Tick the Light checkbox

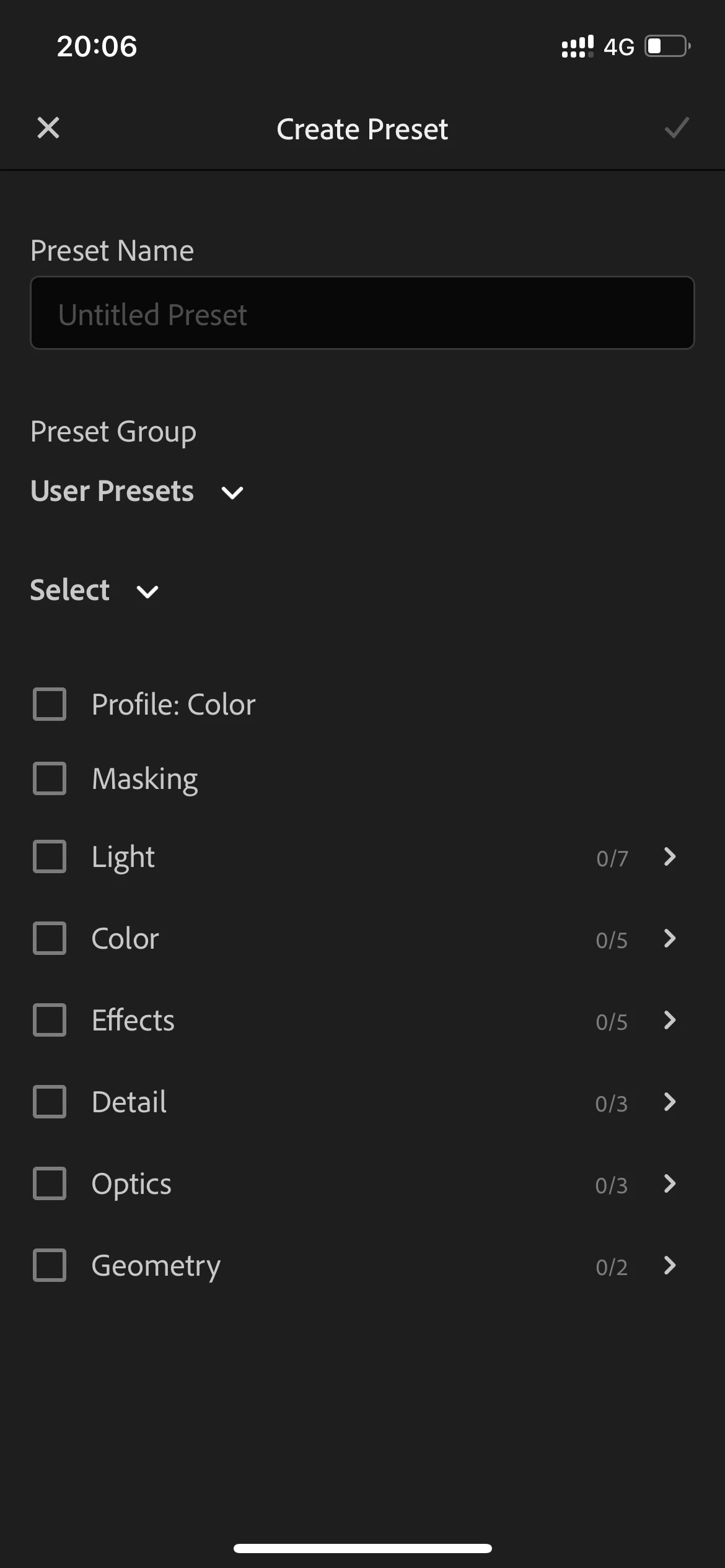pos(50,856)
